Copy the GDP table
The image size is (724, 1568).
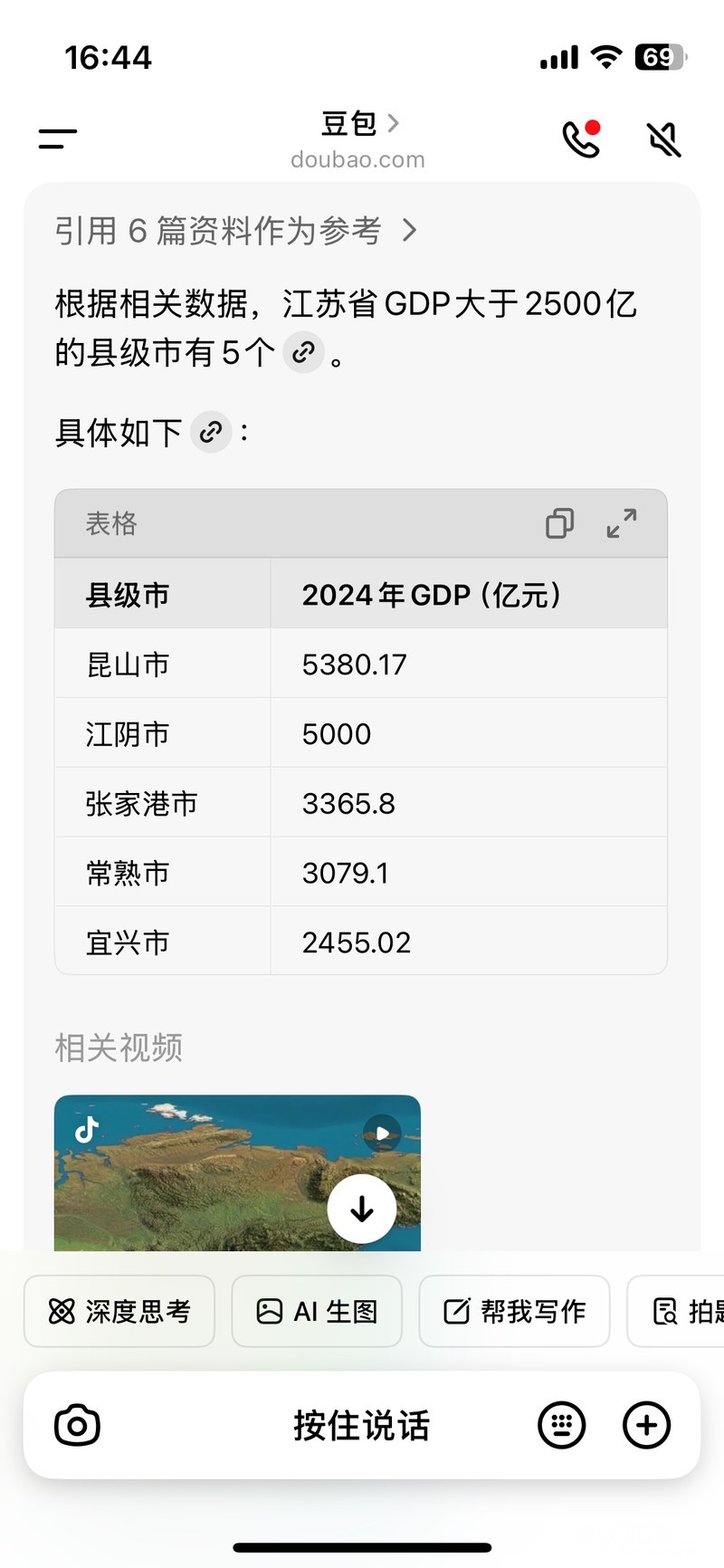tap(559, 523)
